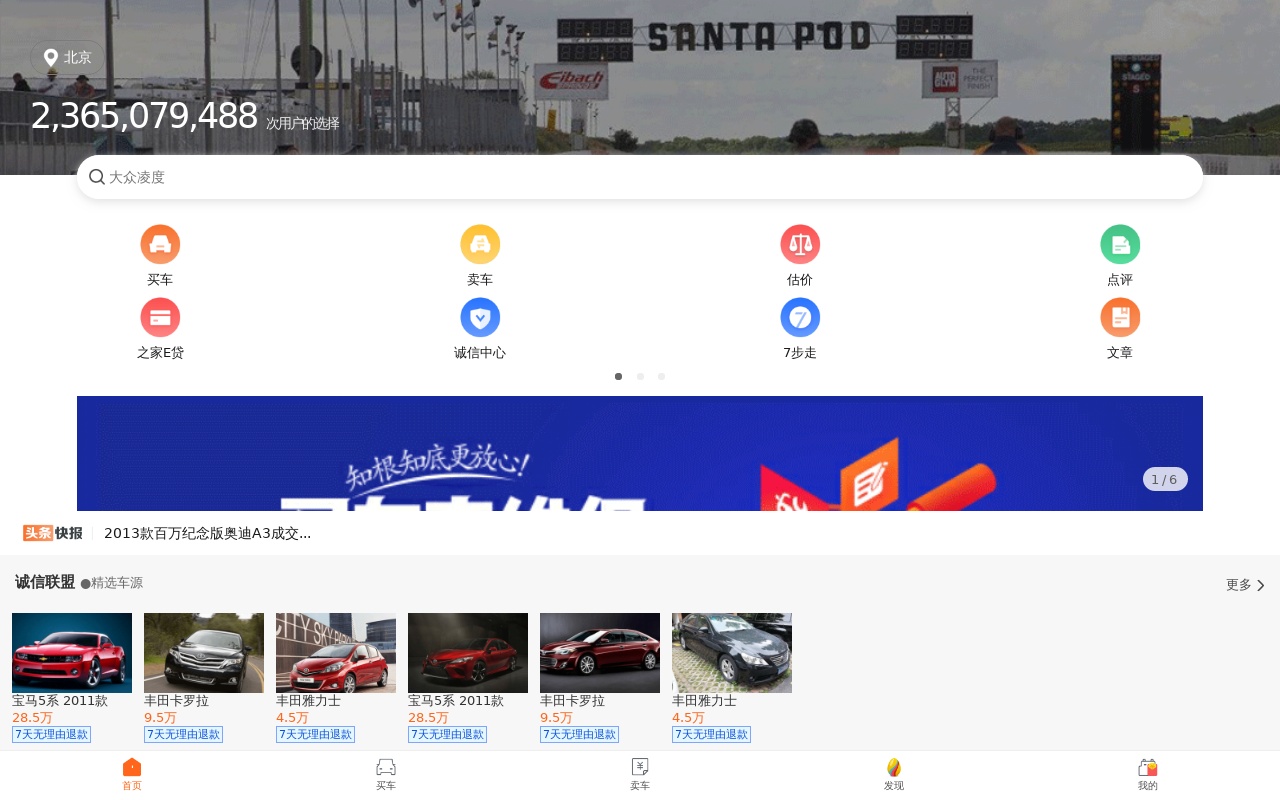Open 买车 shortcut icon
Viewport: 1280px width, 800px height.
[x=160, y=245]
